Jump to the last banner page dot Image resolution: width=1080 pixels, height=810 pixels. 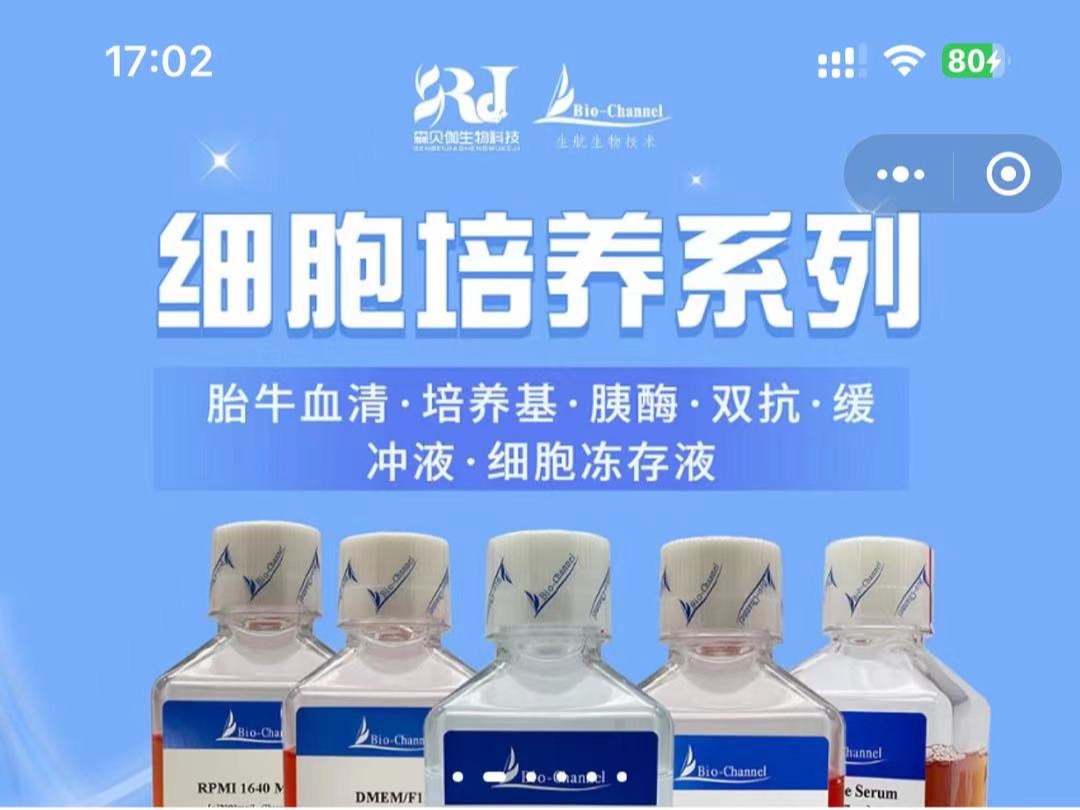click(x=621, y=777)
